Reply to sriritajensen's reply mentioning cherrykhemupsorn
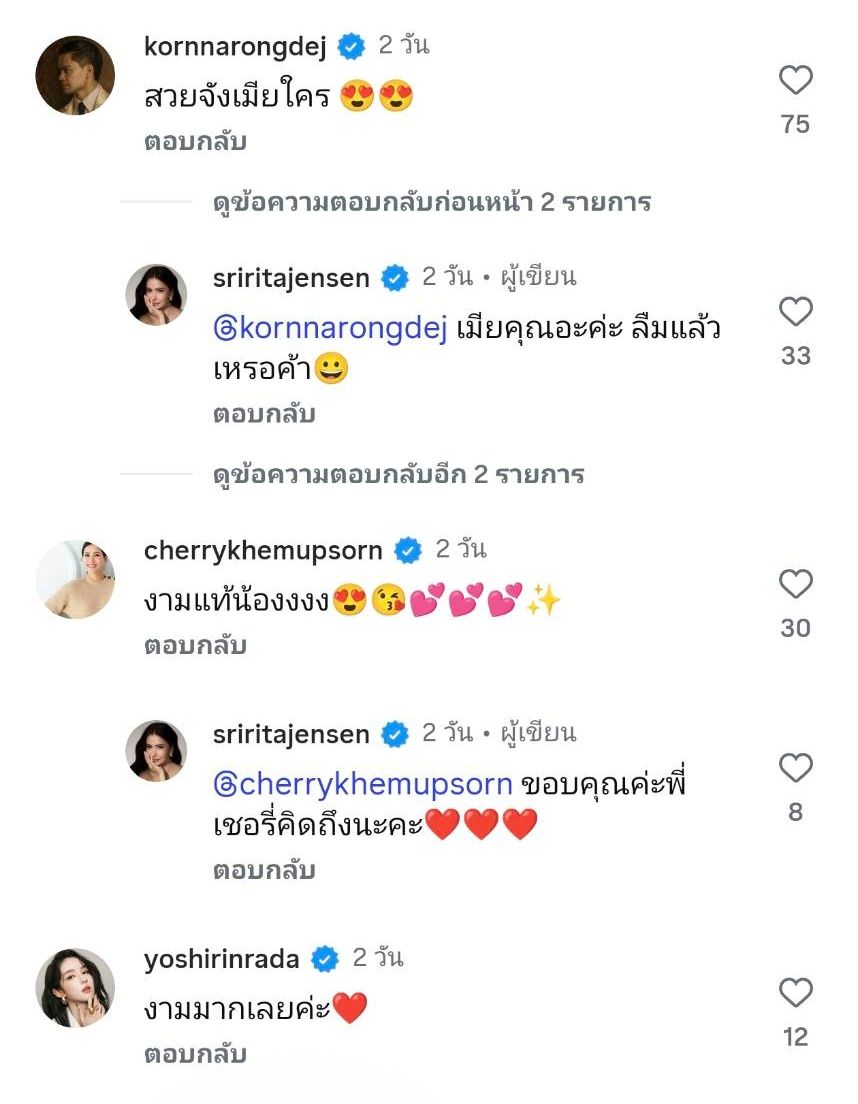Viewport: 858px width, 1104px height. click(264, 871)
